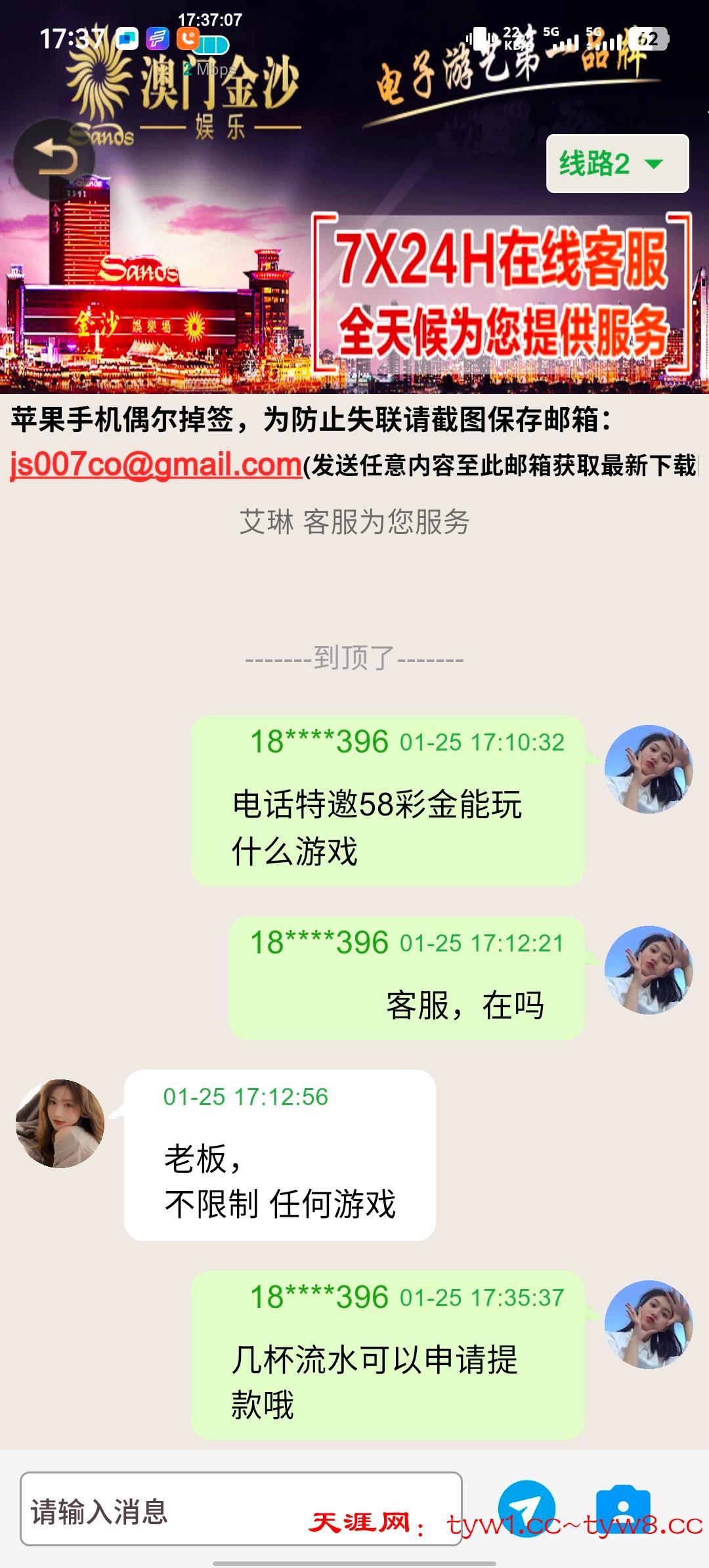709x1568 pixels.
Task: Tap the back arrow button
Action: point(54,158)
